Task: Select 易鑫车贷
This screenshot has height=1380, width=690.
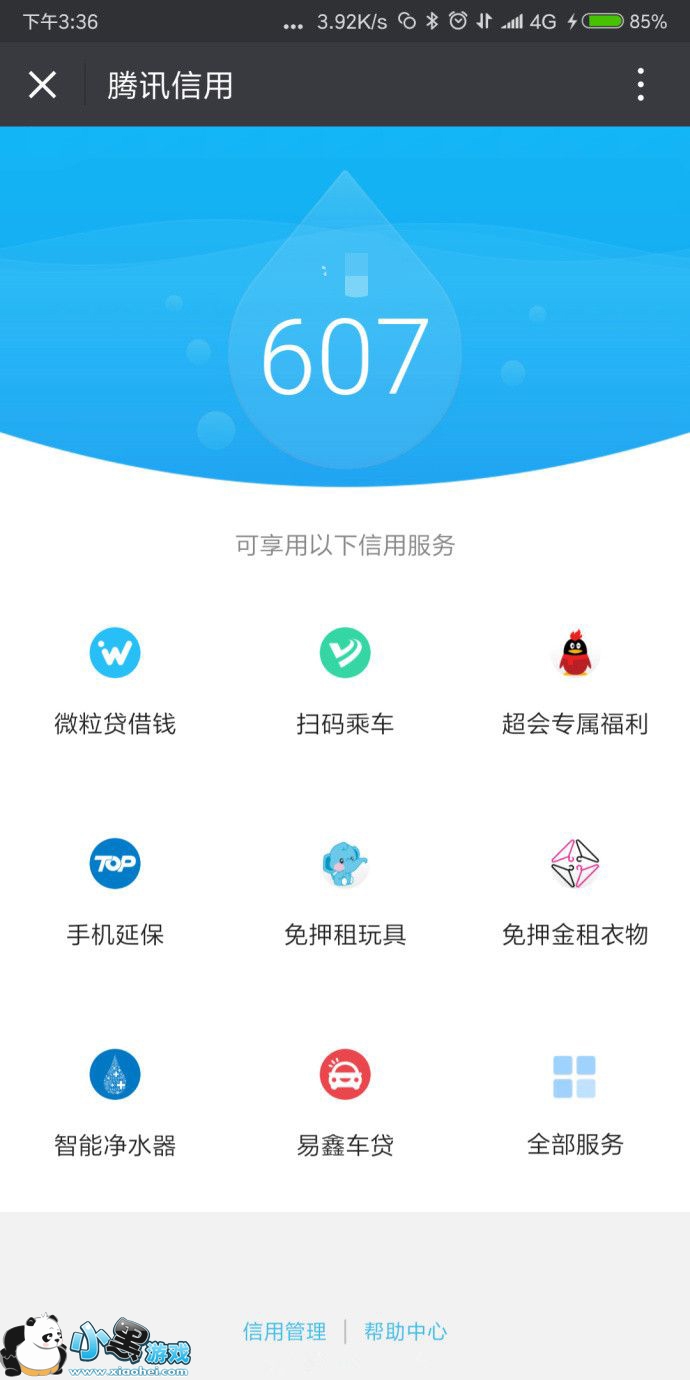Action: pyautogui.click(x=345, y=1101)
